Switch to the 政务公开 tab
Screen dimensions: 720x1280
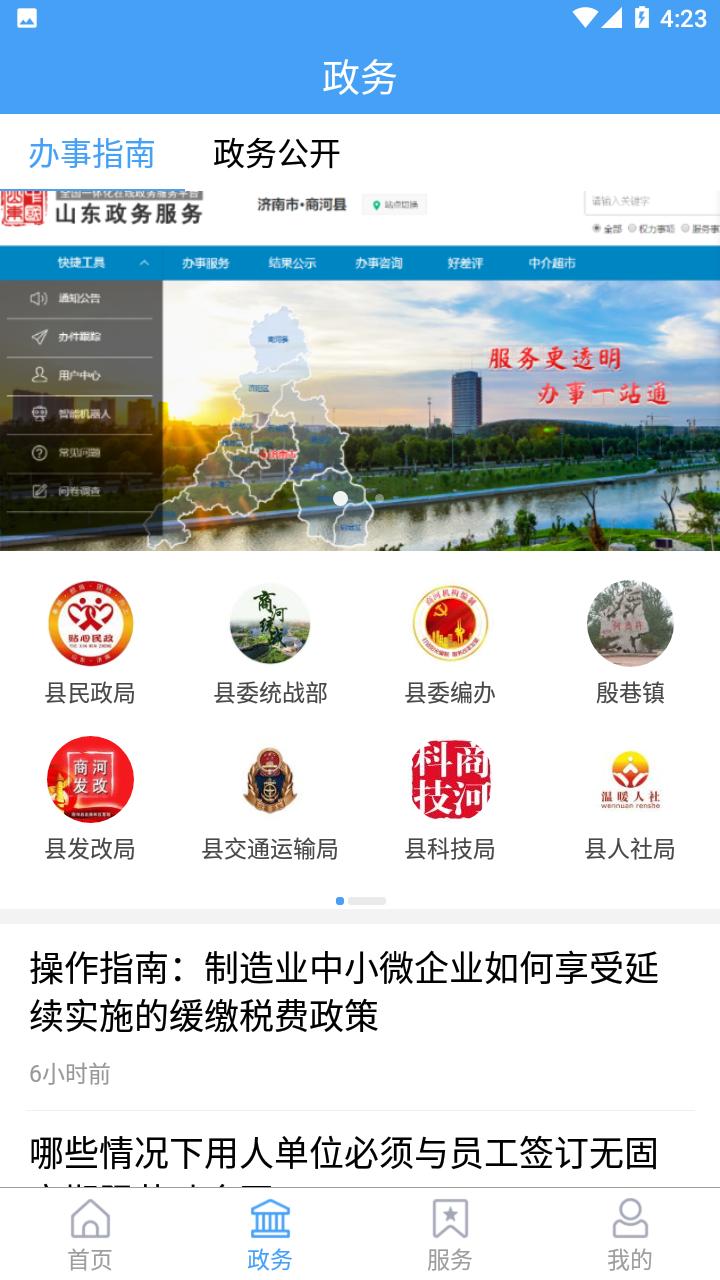coord(277,153)
